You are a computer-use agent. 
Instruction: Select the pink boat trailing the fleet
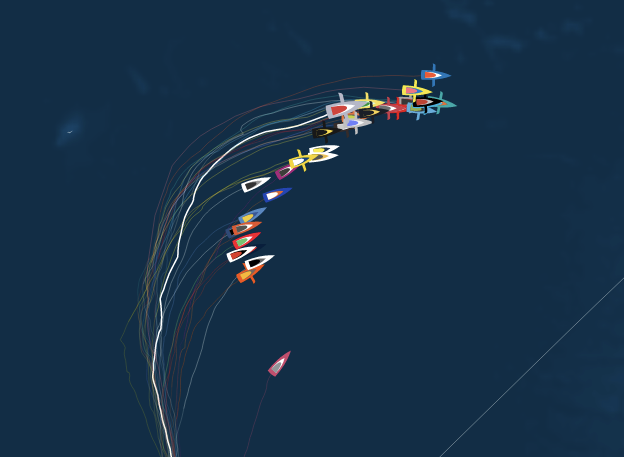pos(279,365)
